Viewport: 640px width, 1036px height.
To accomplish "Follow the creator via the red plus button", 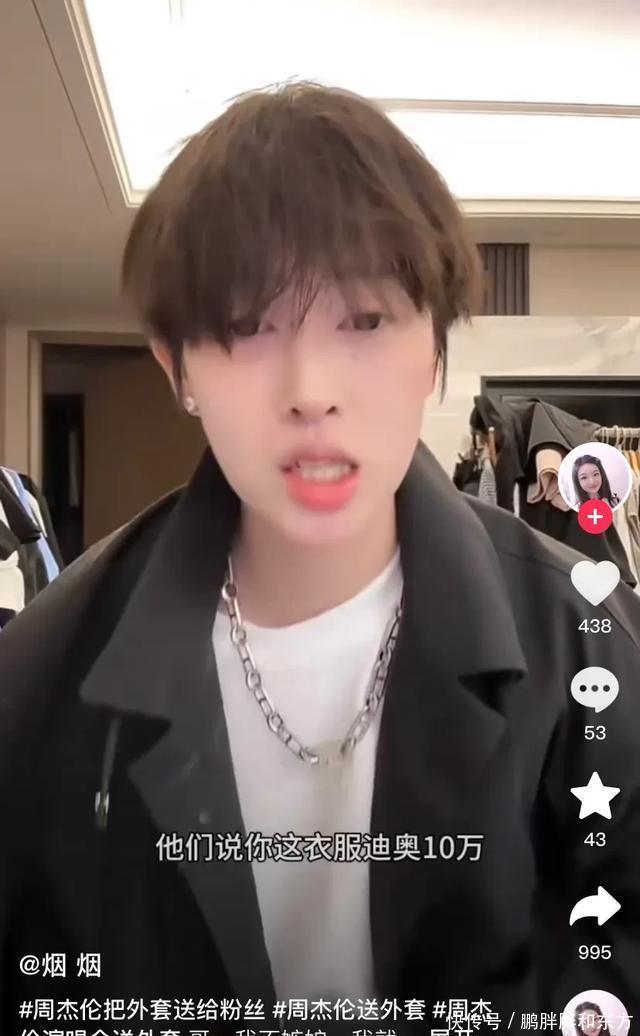I will pyautogui.click(x=594, y=517).
